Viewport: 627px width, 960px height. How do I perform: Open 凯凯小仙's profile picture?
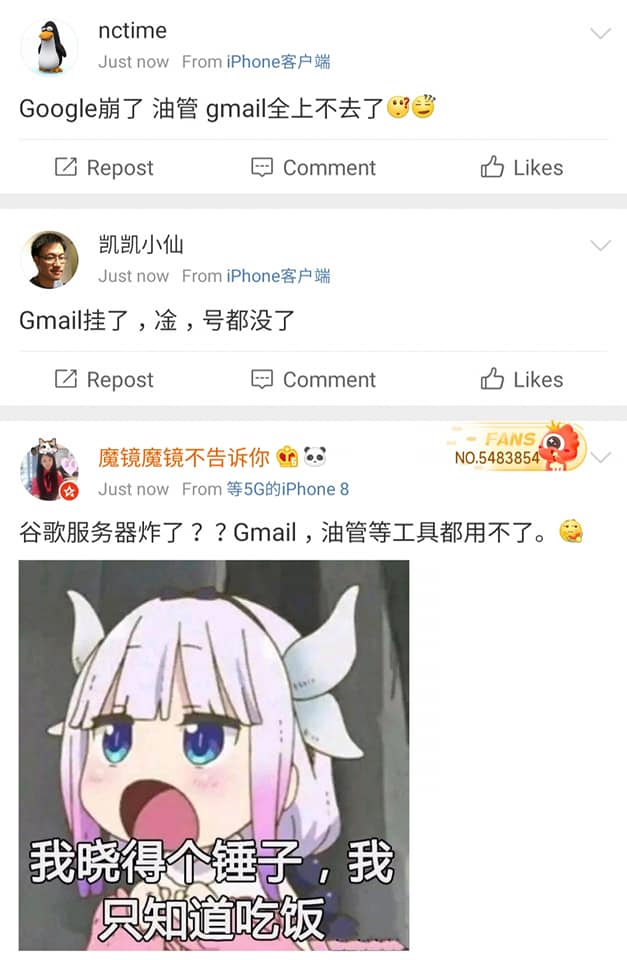tap(49, 260)
